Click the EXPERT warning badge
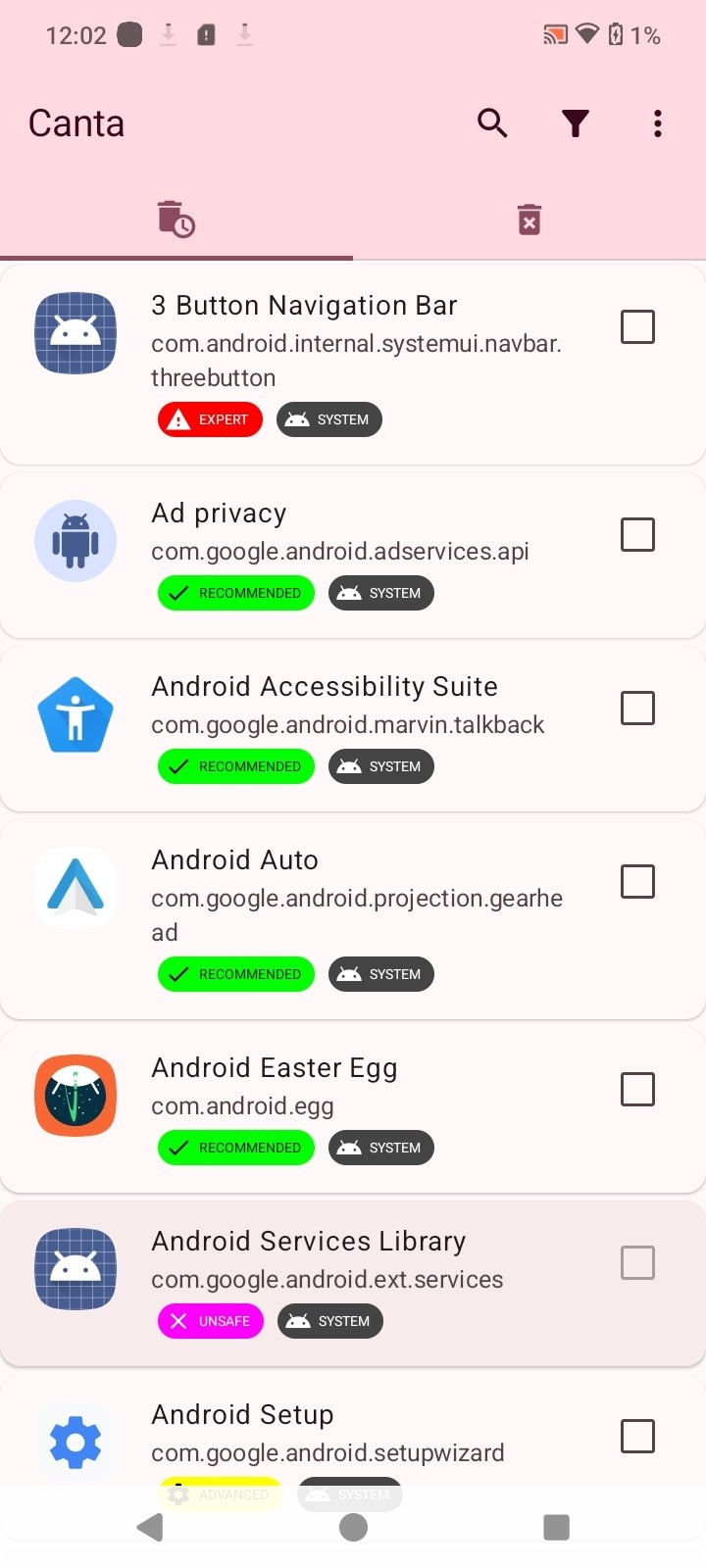The width and height of the screenshot is (706, 1568). pos(210,419)
